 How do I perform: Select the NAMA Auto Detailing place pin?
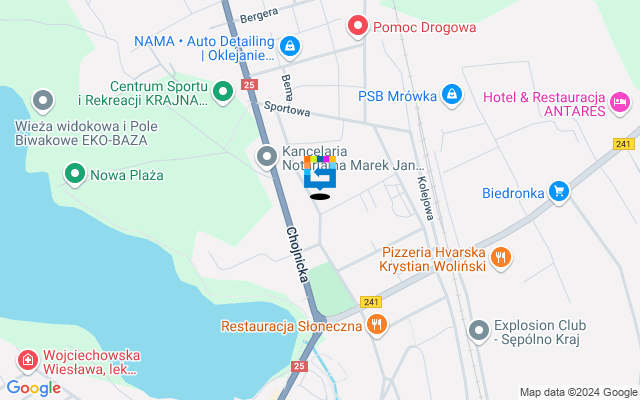[x=289, y=45]
